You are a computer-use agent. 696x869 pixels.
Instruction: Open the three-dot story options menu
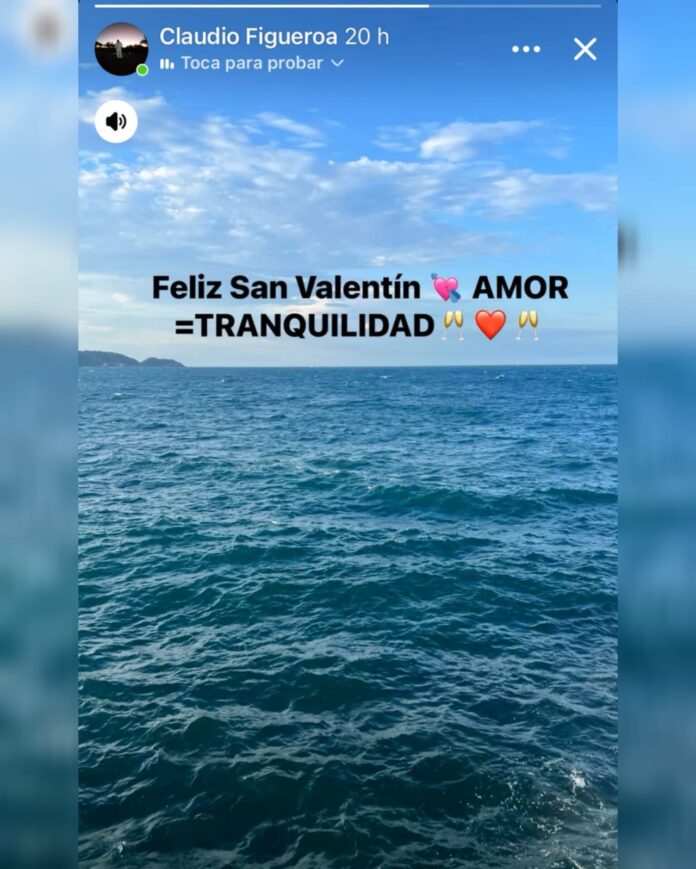pos(526,49)
